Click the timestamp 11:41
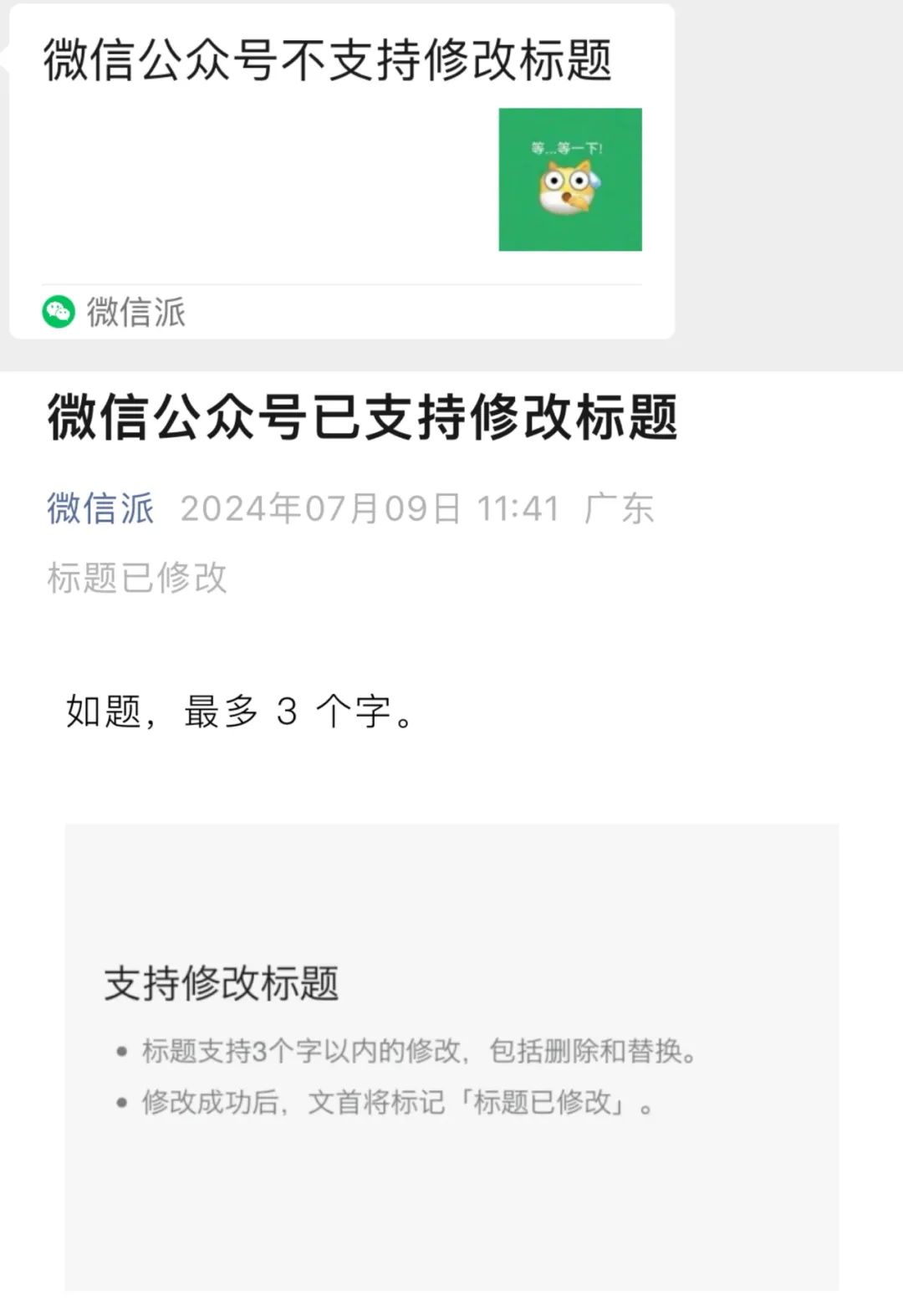 517,508
